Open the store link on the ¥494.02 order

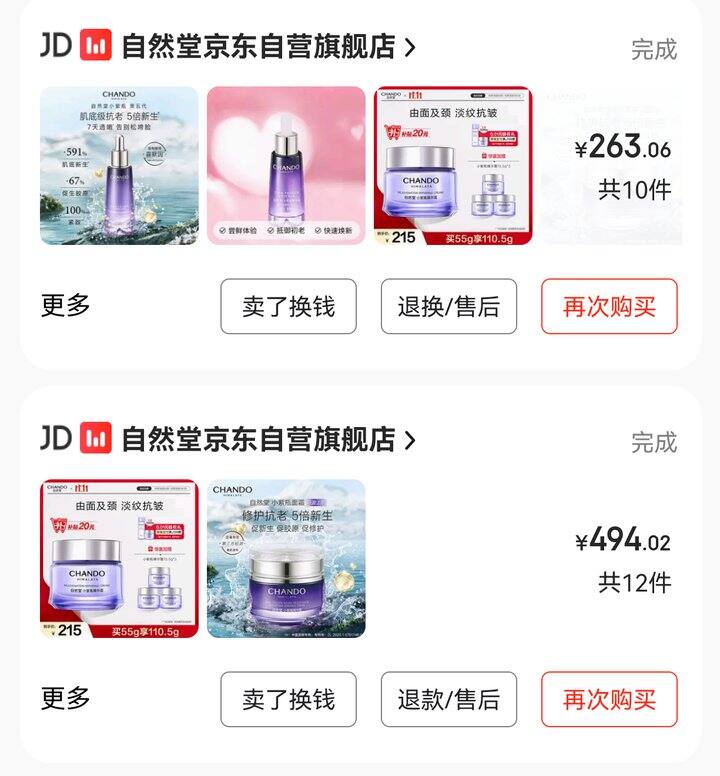[267, 439]
